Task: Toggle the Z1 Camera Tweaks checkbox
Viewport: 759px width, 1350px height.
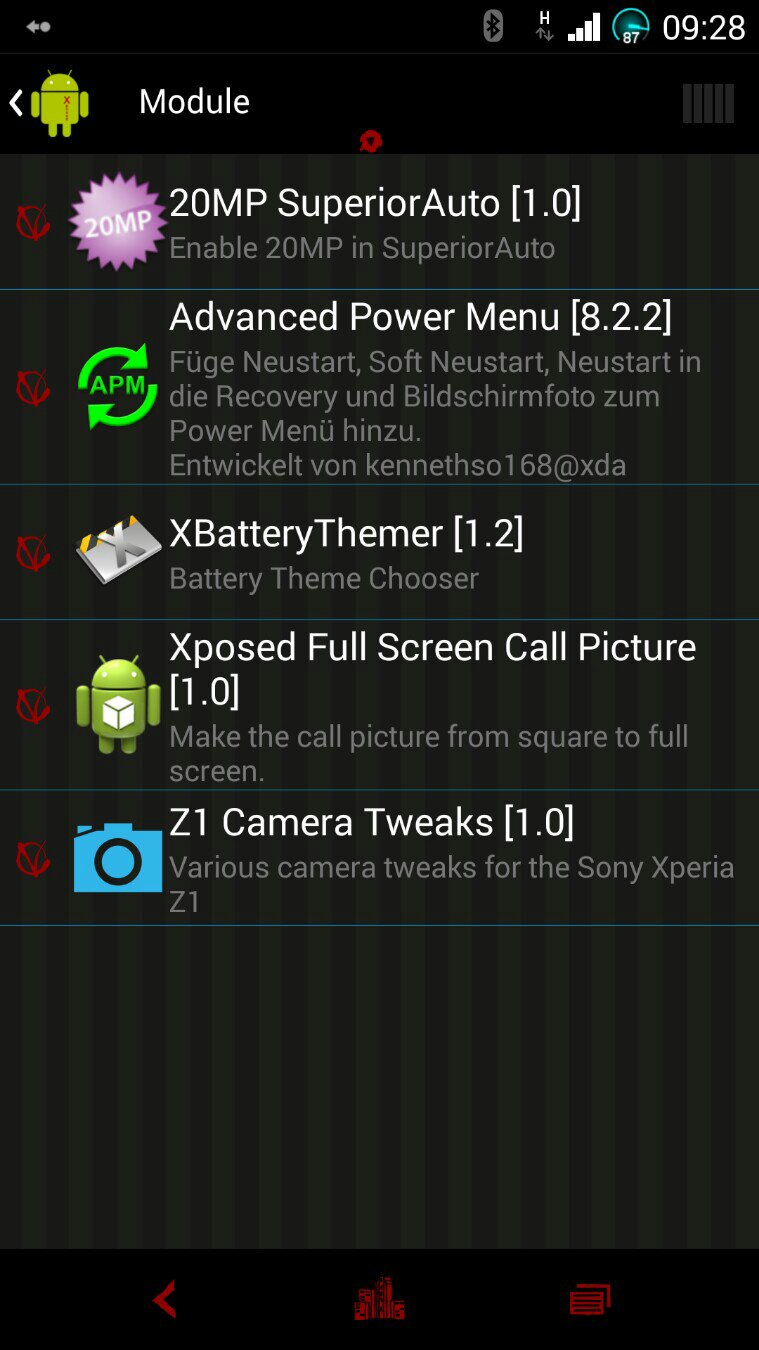Action: (x=33, y=858)
